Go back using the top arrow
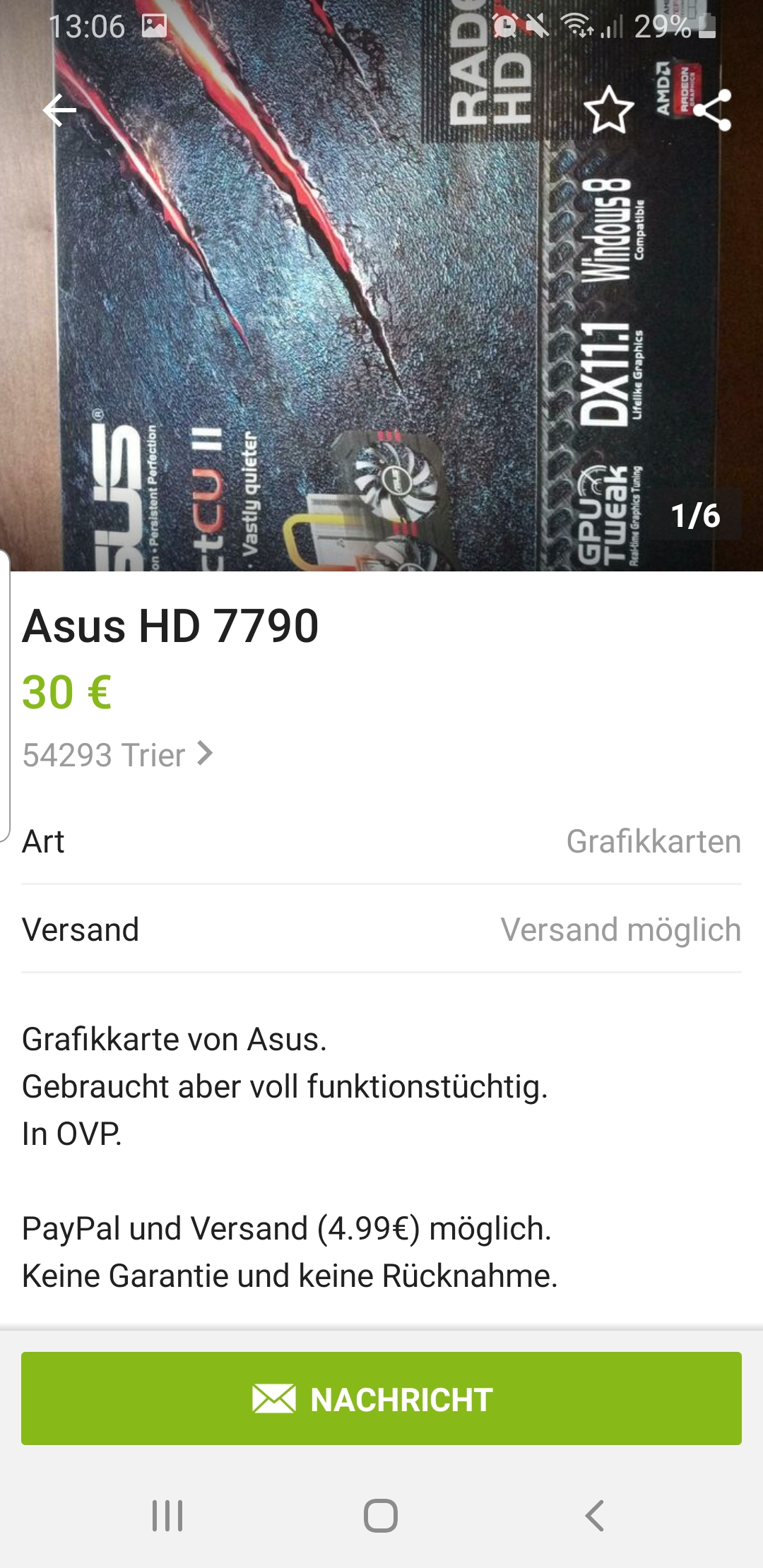763x1568 pixels. click(59, 110)
